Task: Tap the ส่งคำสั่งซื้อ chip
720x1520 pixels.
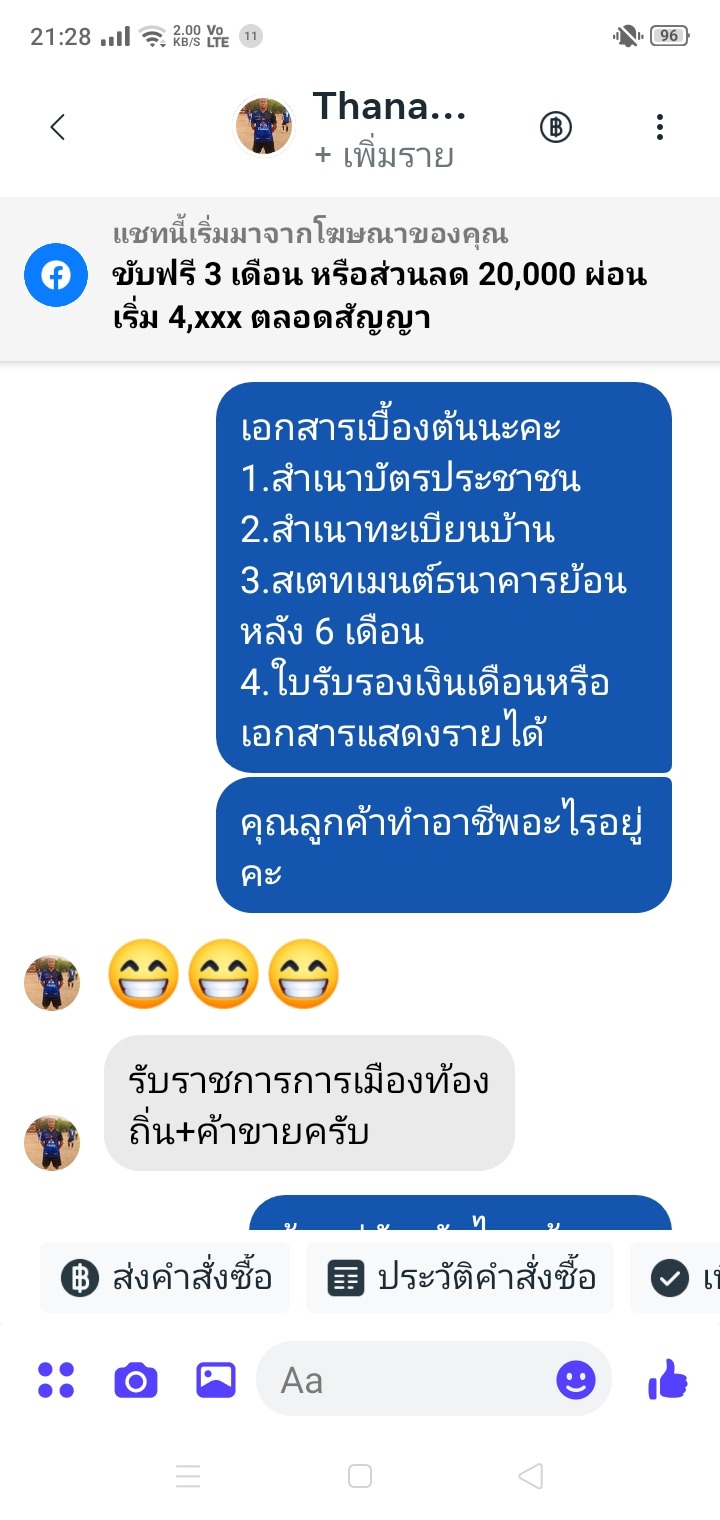Action: pyautogui.click(x=166, y=1278)
